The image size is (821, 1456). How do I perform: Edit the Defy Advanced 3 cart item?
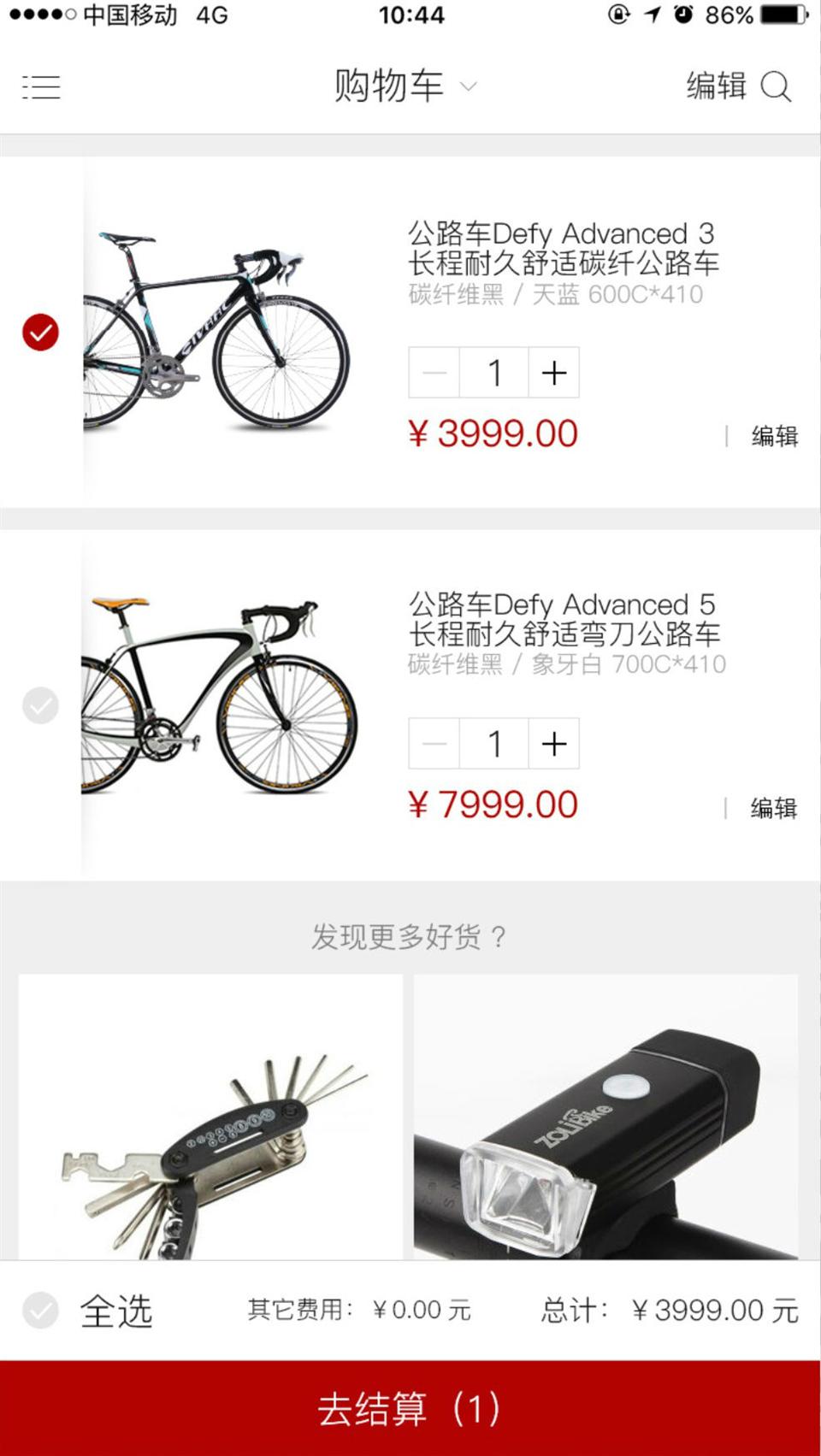(x=774, y=437)
